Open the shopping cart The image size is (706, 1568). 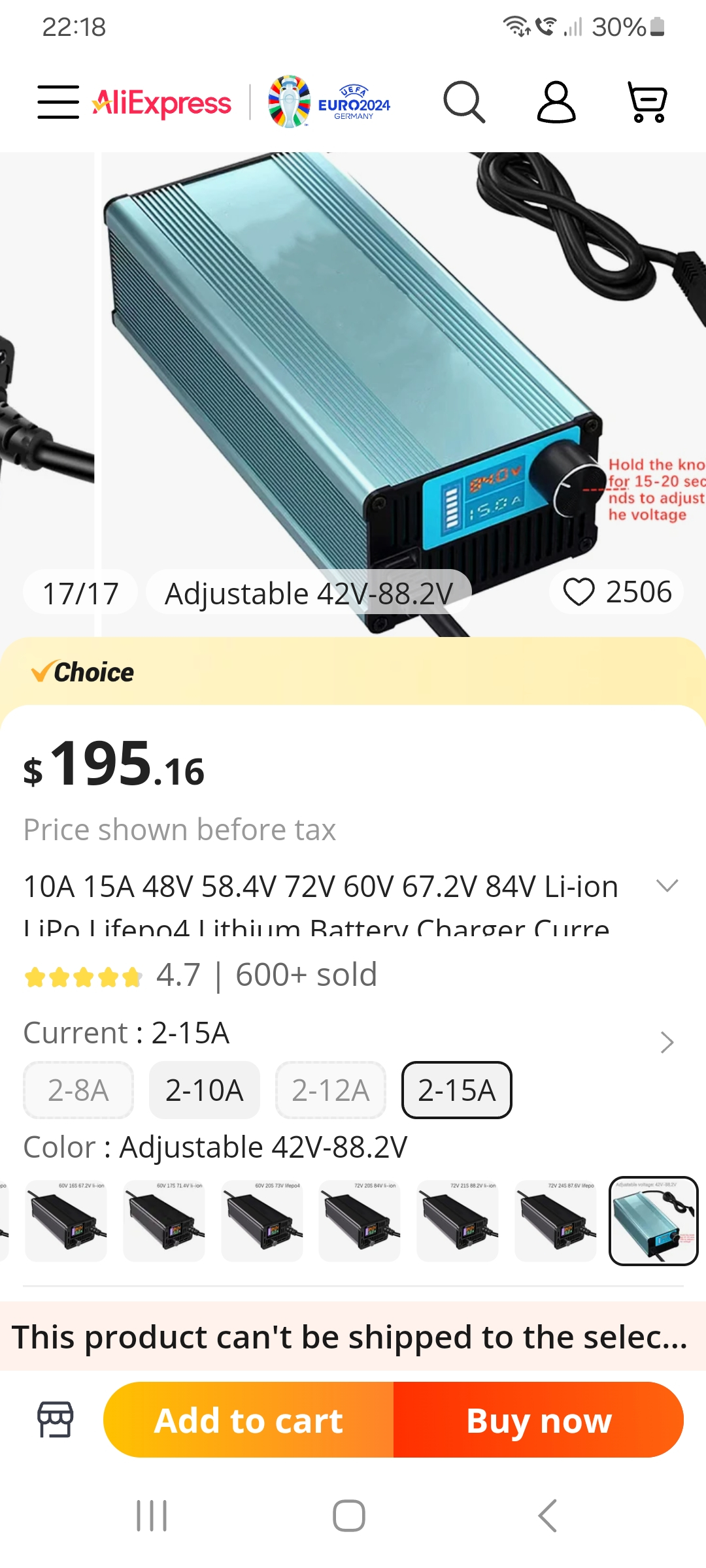click(647, 102)
